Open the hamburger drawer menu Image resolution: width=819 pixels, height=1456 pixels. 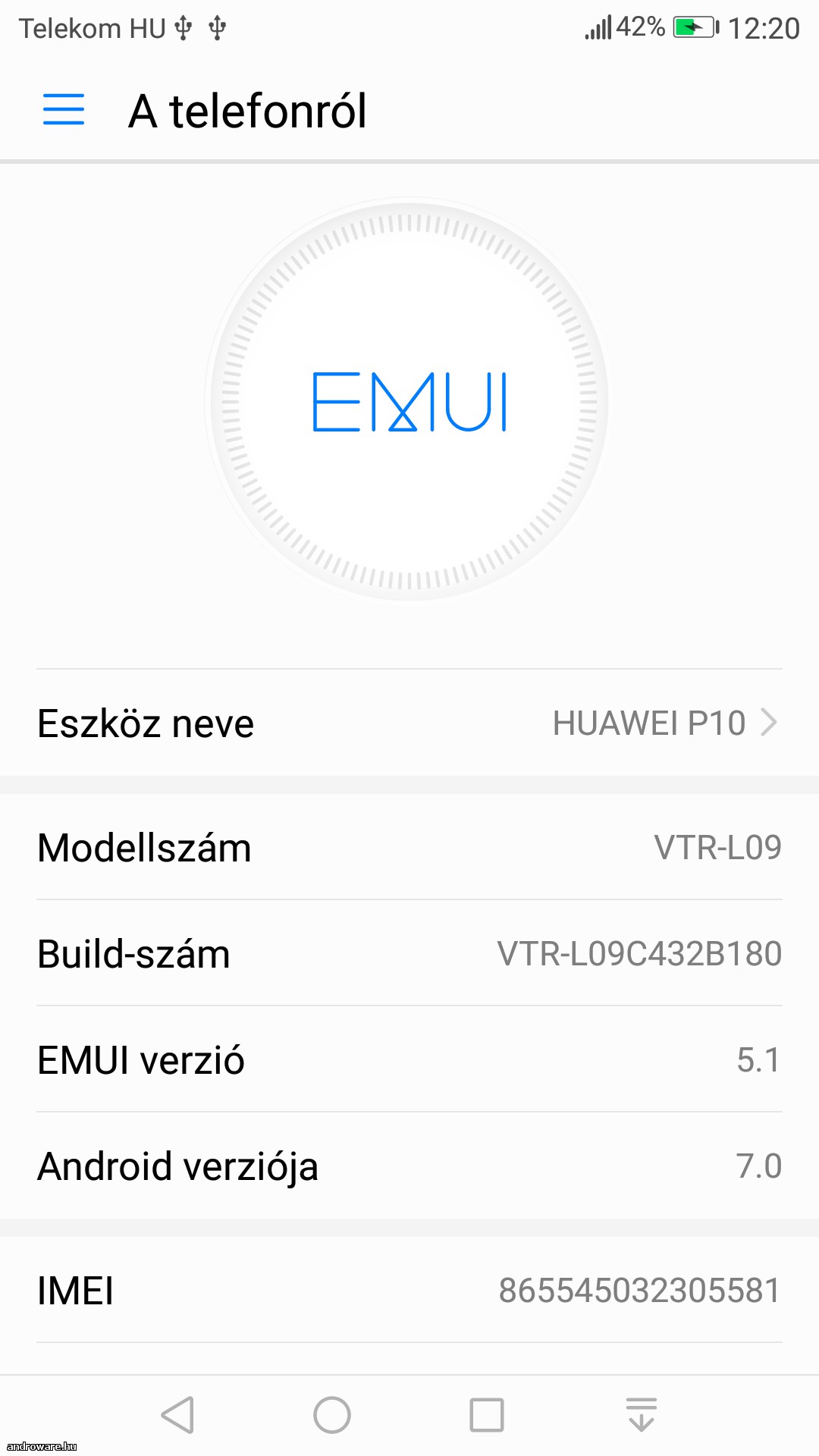pos(64,110)
